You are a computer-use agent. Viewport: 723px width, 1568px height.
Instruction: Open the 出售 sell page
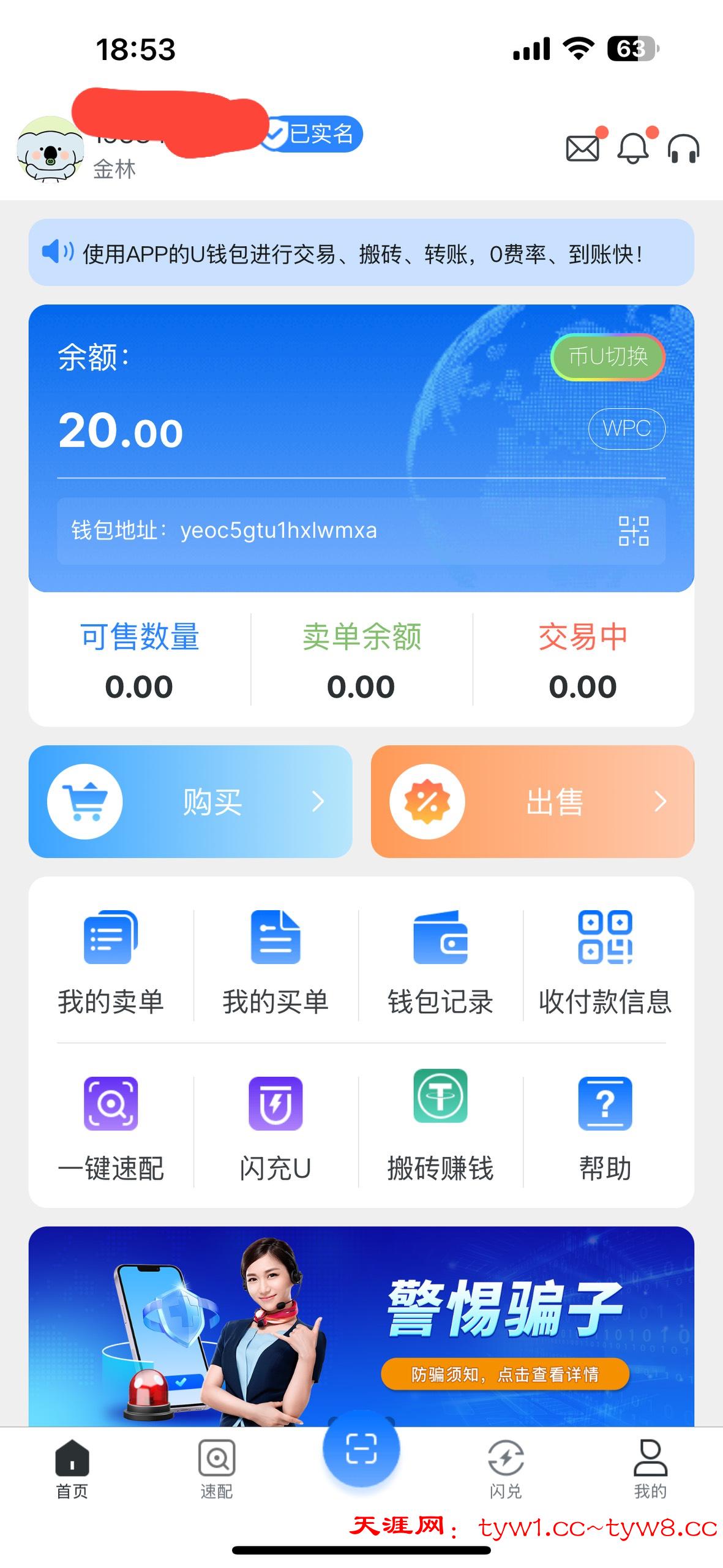tap(532, 801)
